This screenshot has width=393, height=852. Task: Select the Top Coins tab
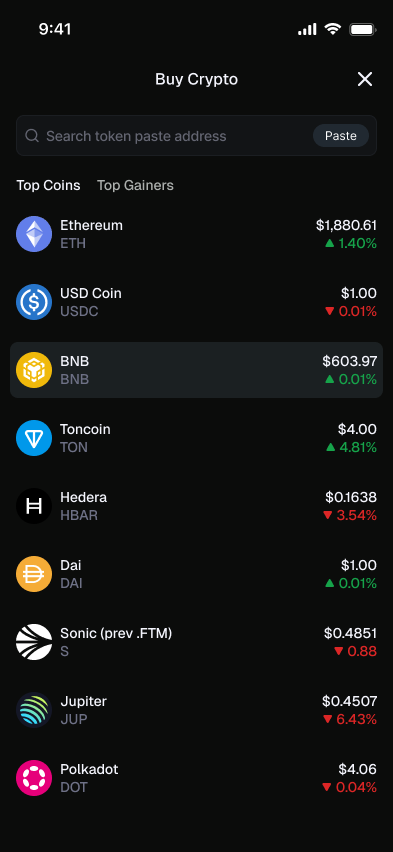click(48, 185)
